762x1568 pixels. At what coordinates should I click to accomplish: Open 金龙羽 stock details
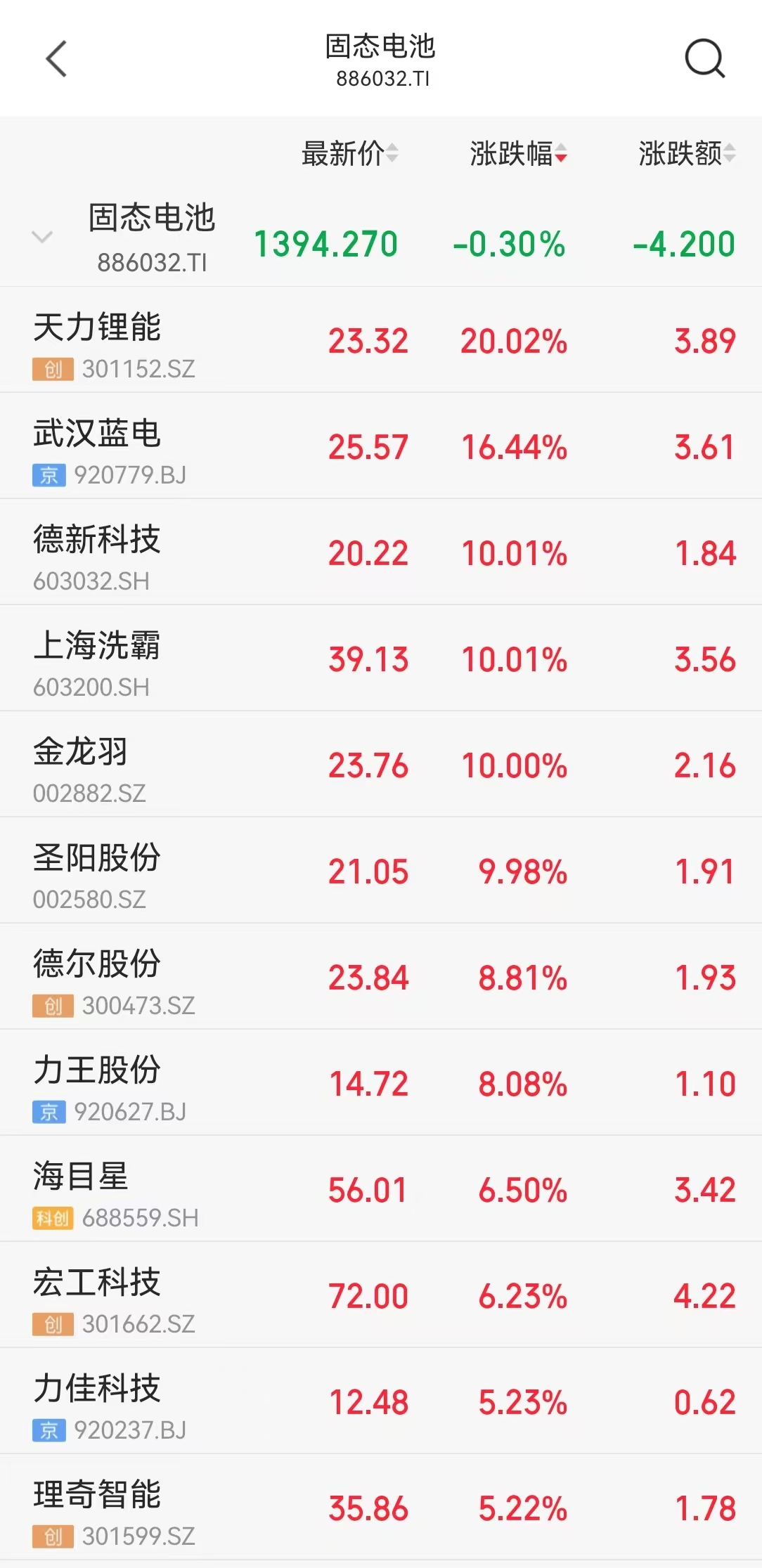381,765
